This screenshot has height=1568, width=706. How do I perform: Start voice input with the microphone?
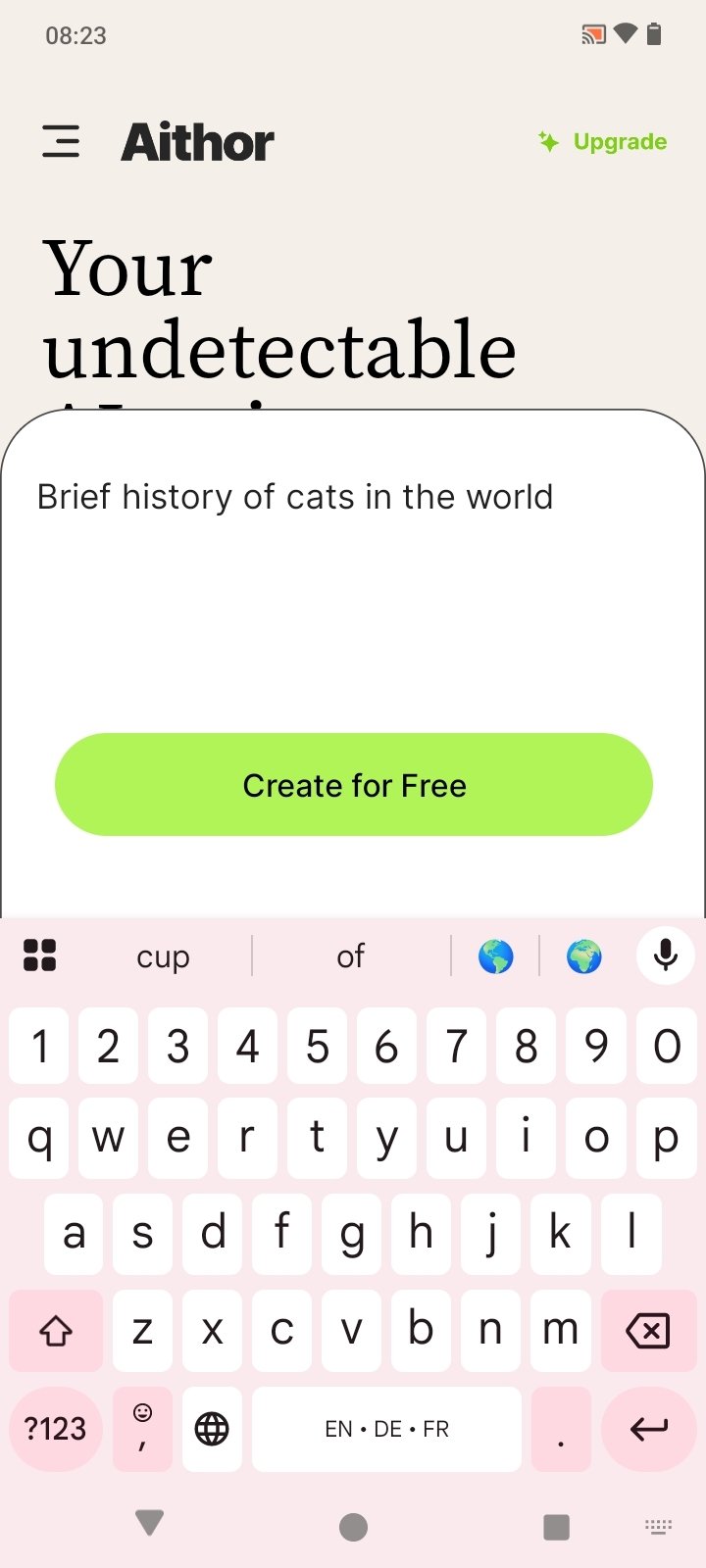click(665, 955)
